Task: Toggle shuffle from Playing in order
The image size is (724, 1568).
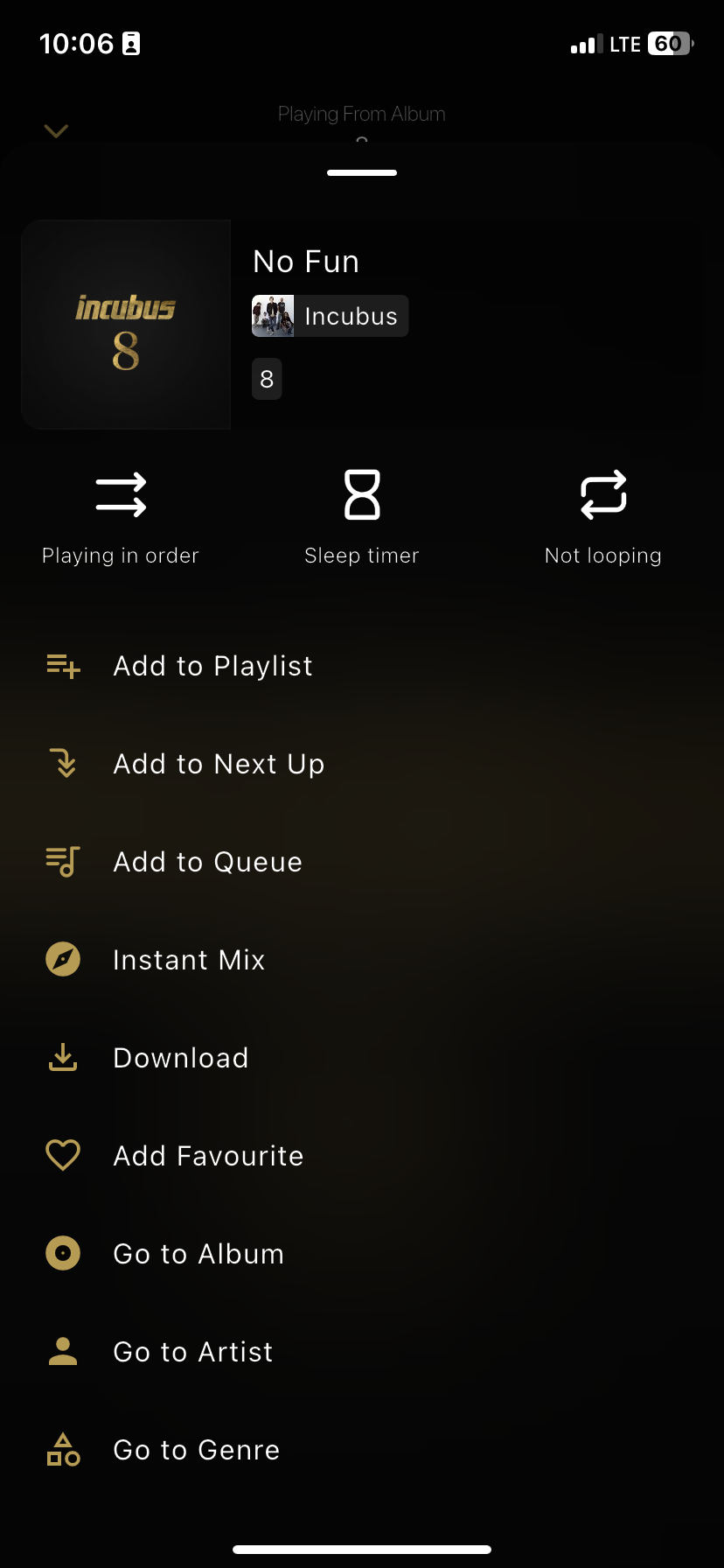Action: click(x=121, y=515)
